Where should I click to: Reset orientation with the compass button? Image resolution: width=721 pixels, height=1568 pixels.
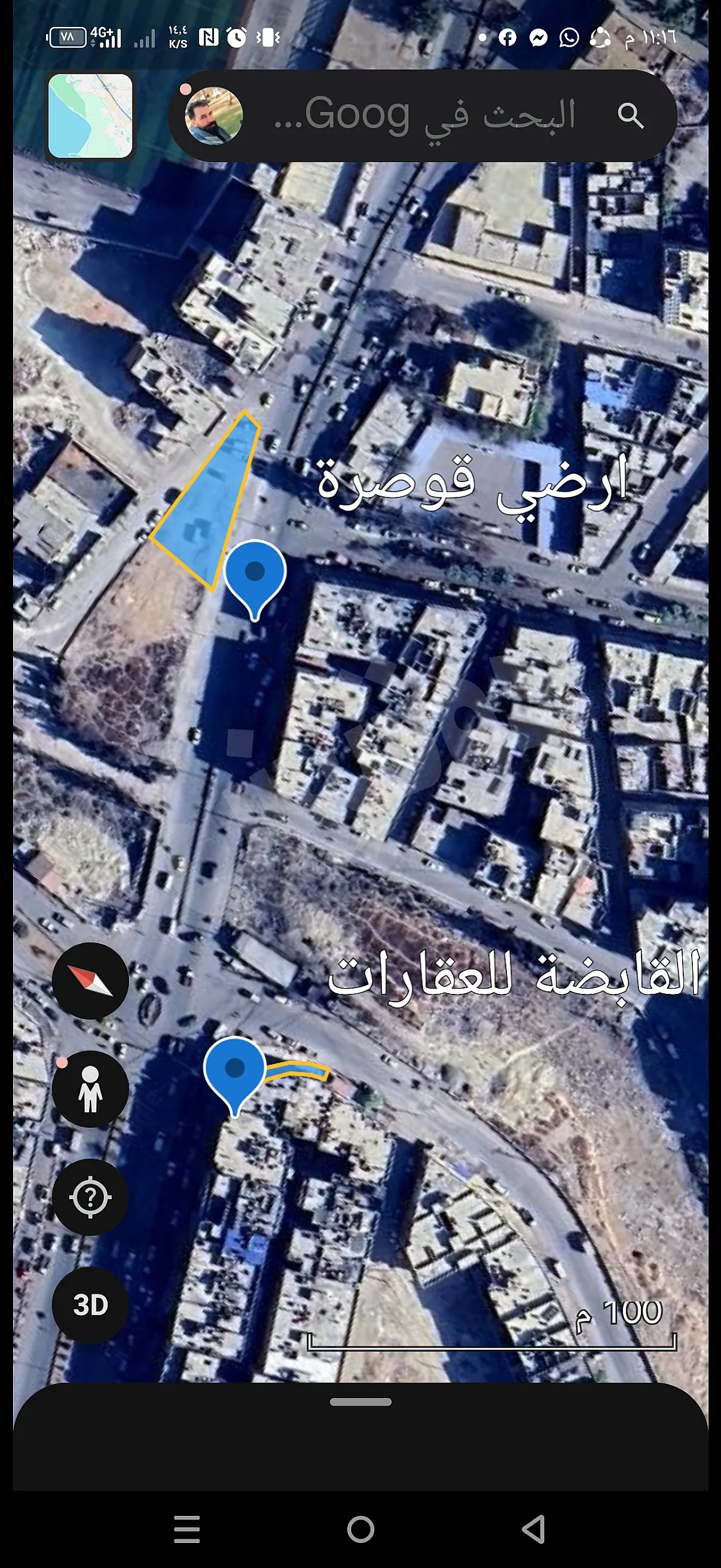(90, 981)
